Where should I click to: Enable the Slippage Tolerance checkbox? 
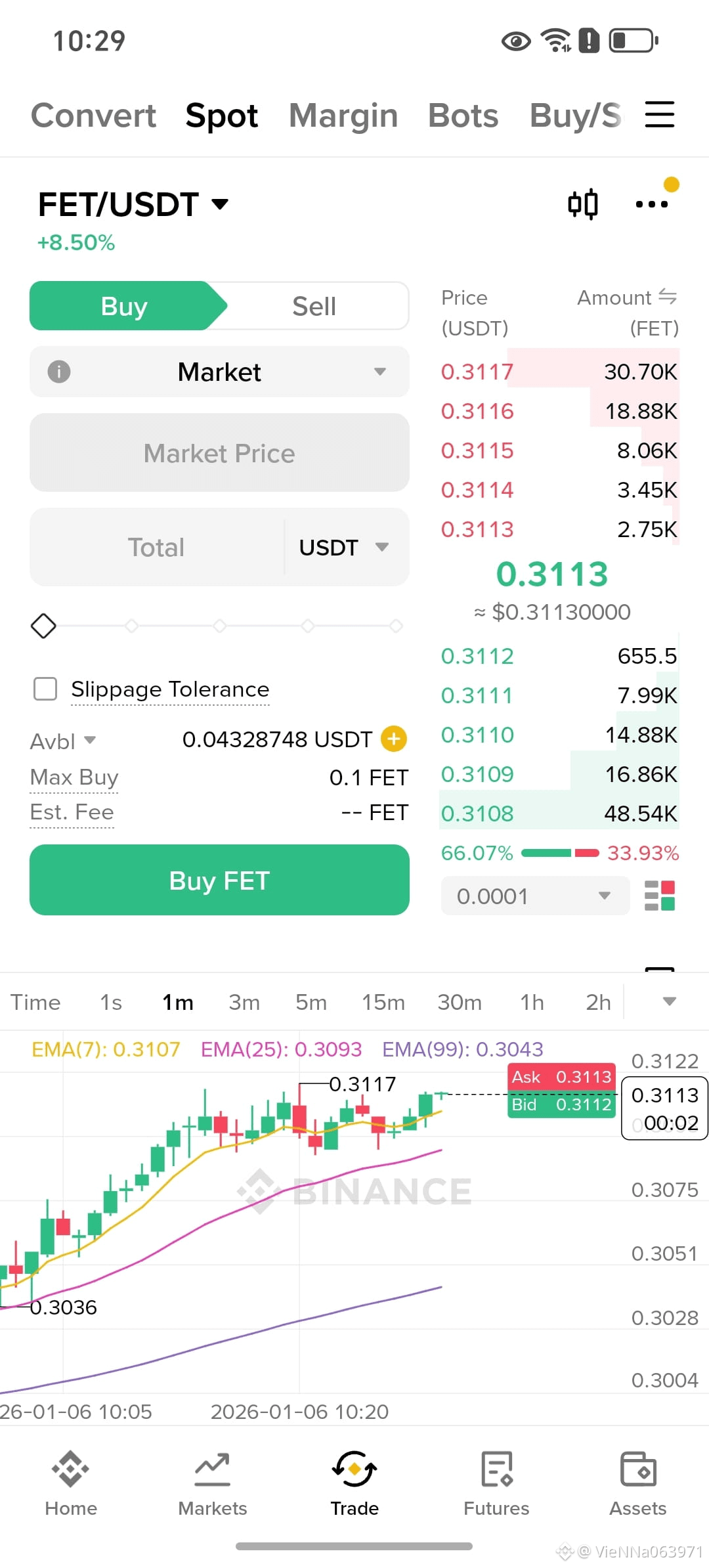pos(45,689)
